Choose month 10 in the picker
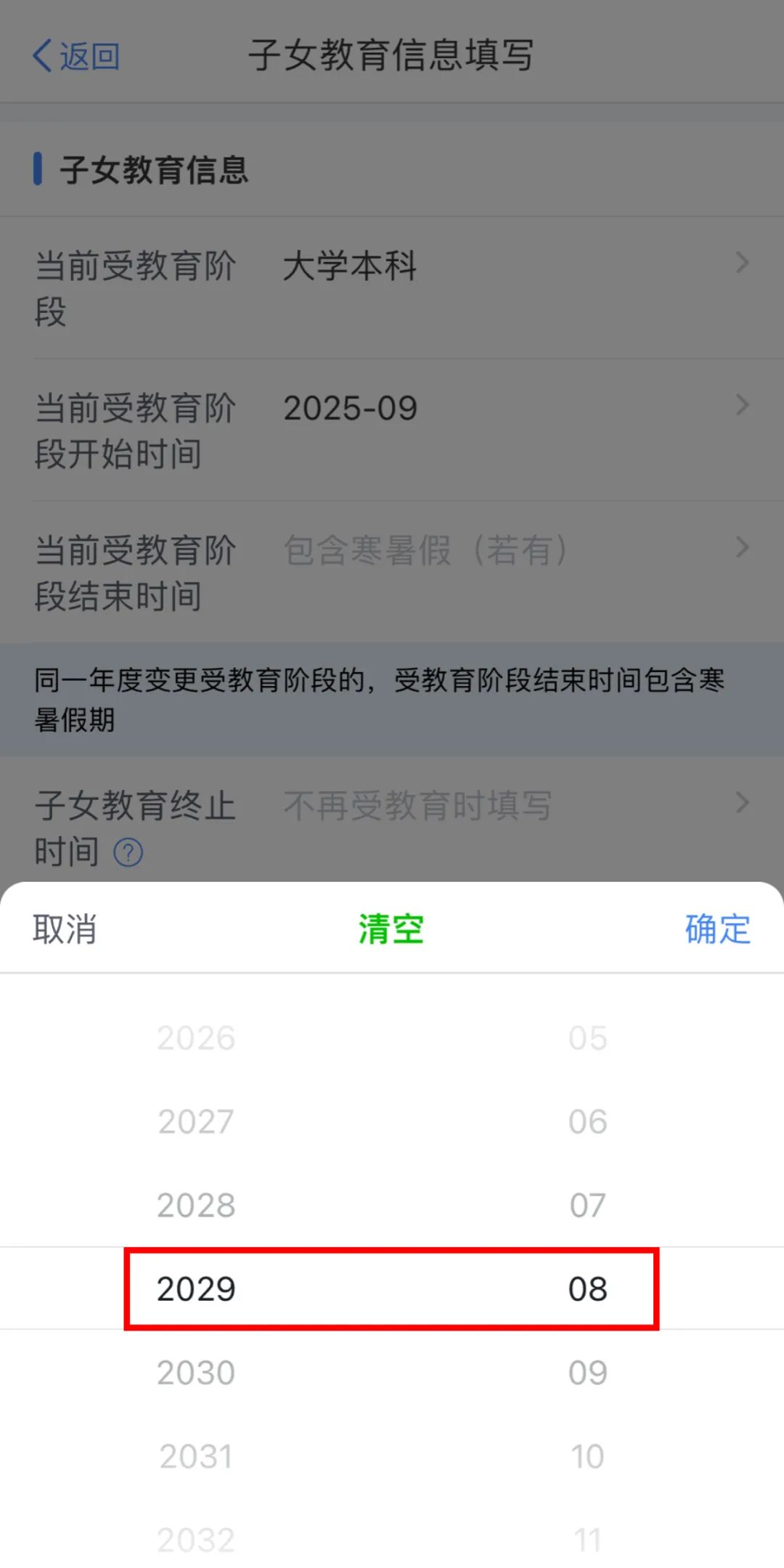The image size is (784, 1568). (x=587, y=1456)
